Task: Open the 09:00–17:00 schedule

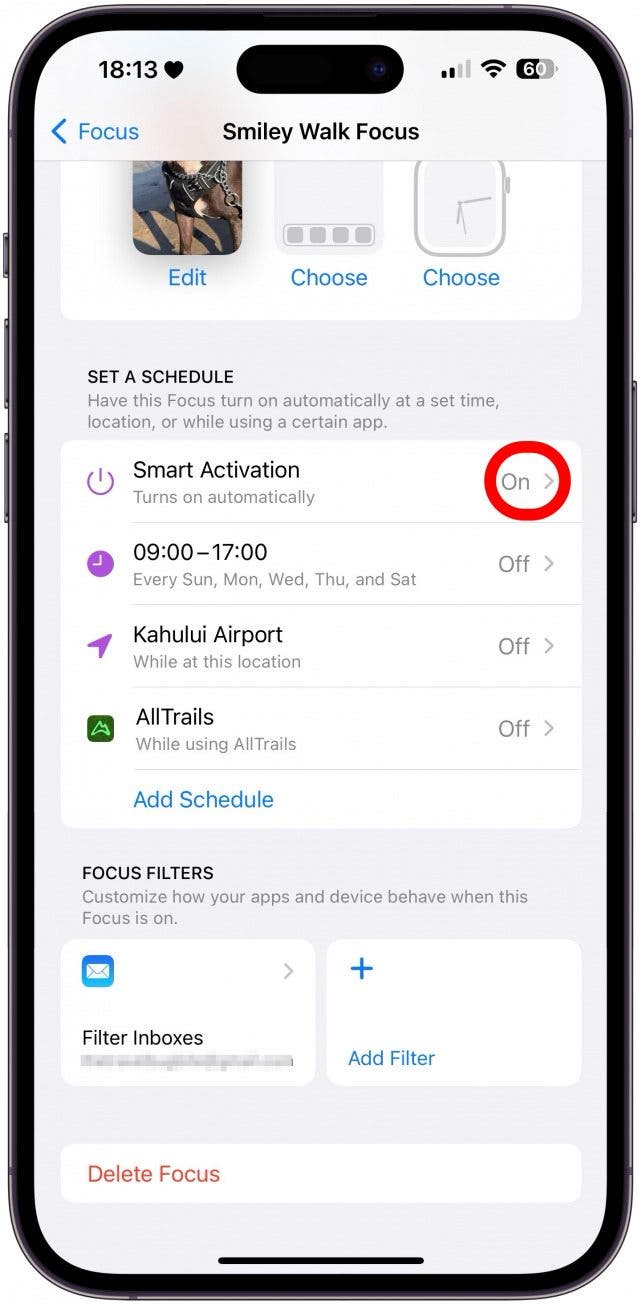Action: [x=320, y=564]
